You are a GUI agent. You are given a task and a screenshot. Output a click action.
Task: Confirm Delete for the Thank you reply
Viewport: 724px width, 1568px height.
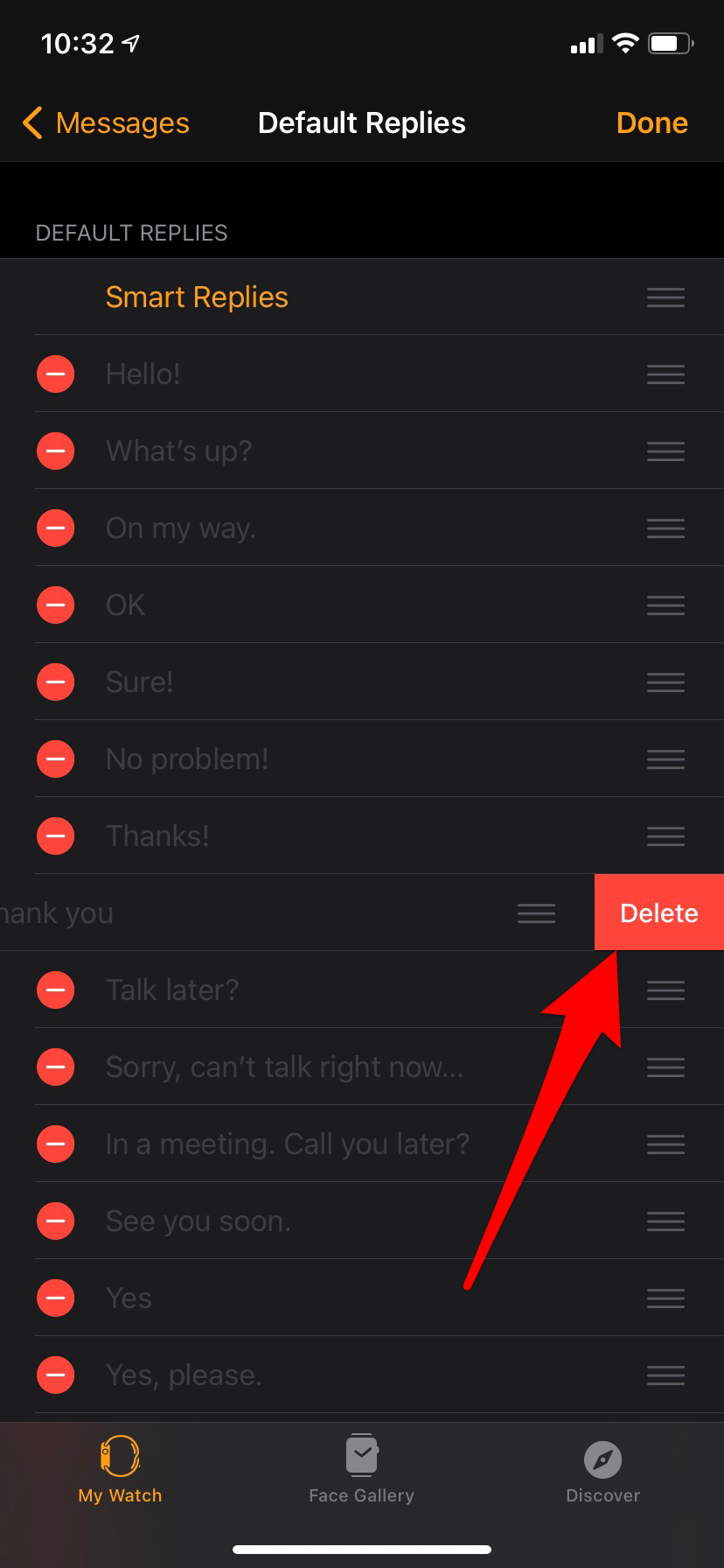pyautogui.click(x=658, y=913)
